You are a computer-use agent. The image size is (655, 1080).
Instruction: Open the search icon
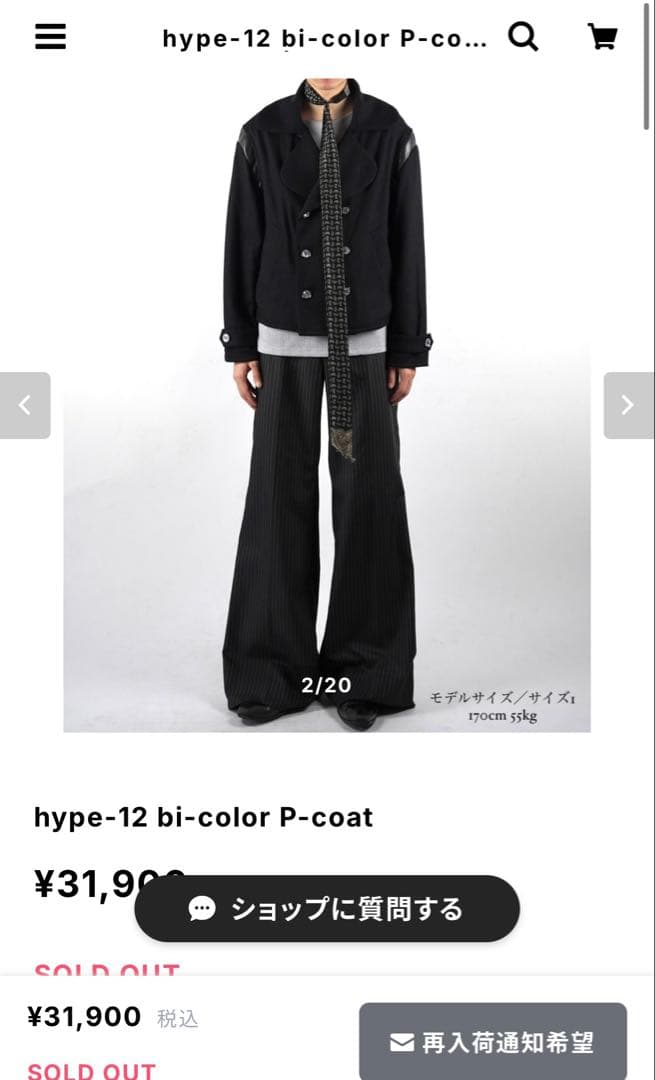[x=523, y=37]
